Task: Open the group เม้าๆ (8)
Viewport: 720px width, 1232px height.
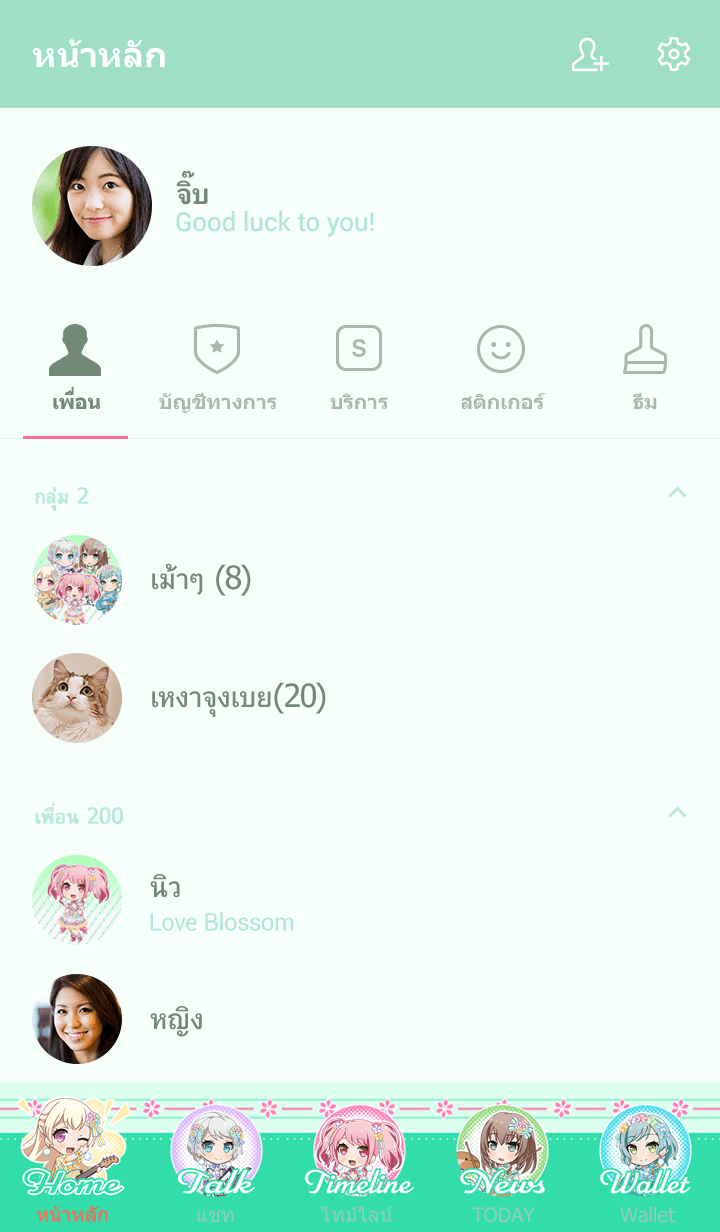Action: click(200, 579)
